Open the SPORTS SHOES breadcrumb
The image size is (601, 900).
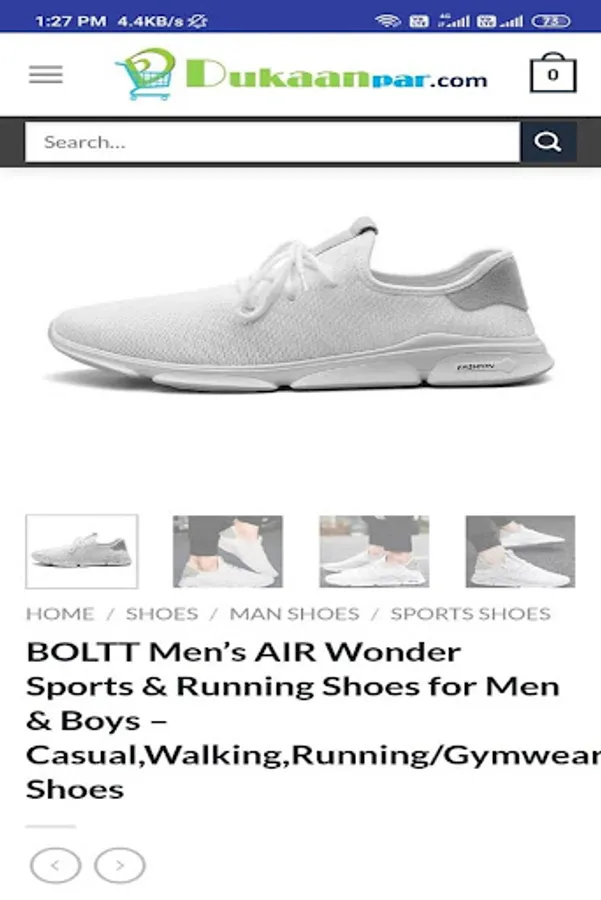471,614
